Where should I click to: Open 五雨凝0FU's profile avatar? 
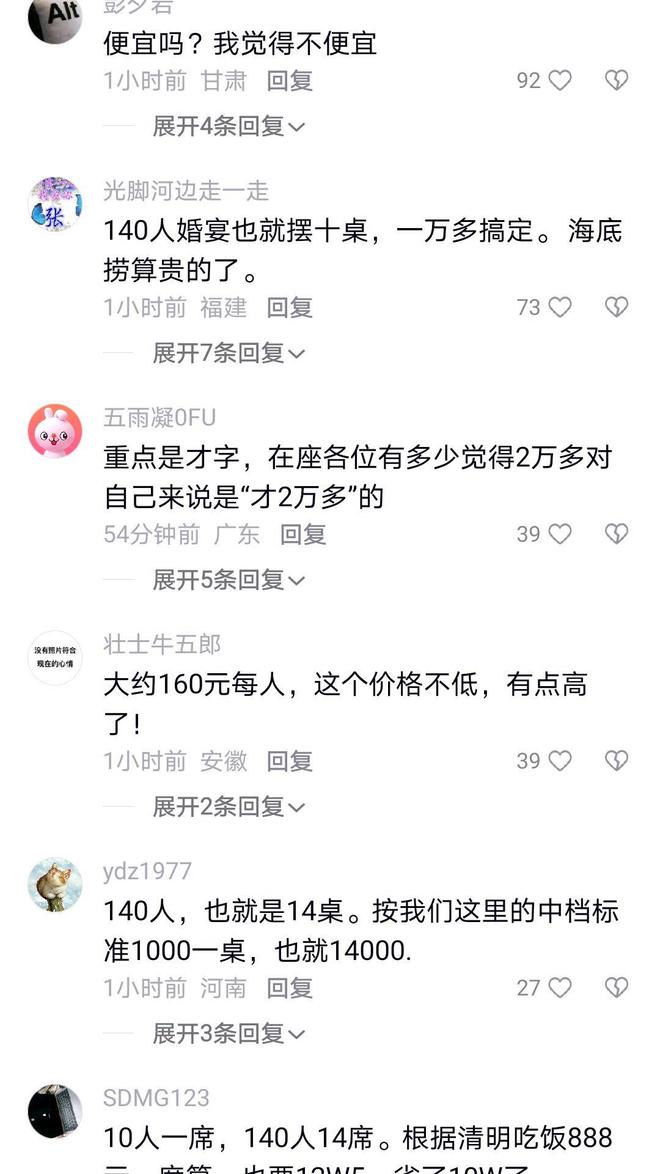click(x=55, y=431)
